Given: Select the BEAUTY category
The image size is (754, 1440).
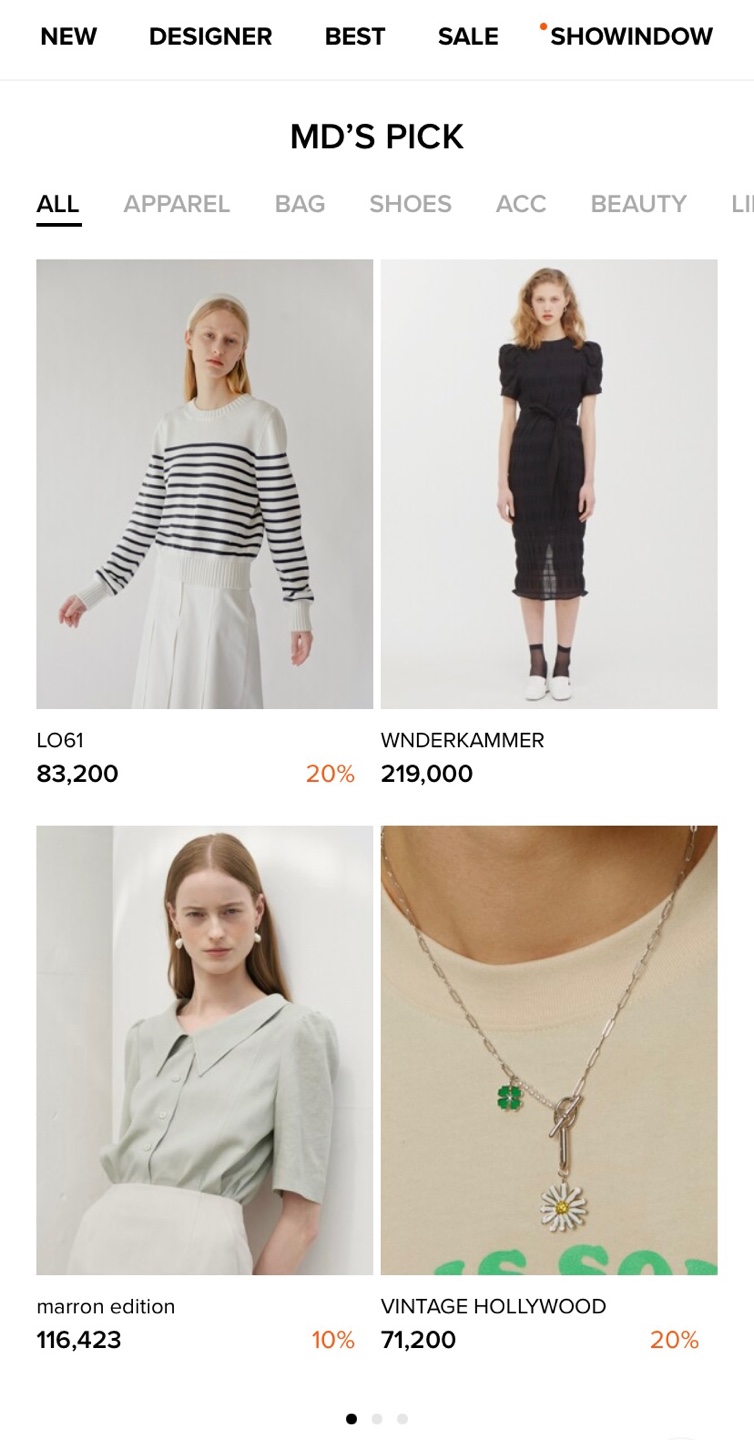Looking at the screenshot, I should [x=638, y=204].
